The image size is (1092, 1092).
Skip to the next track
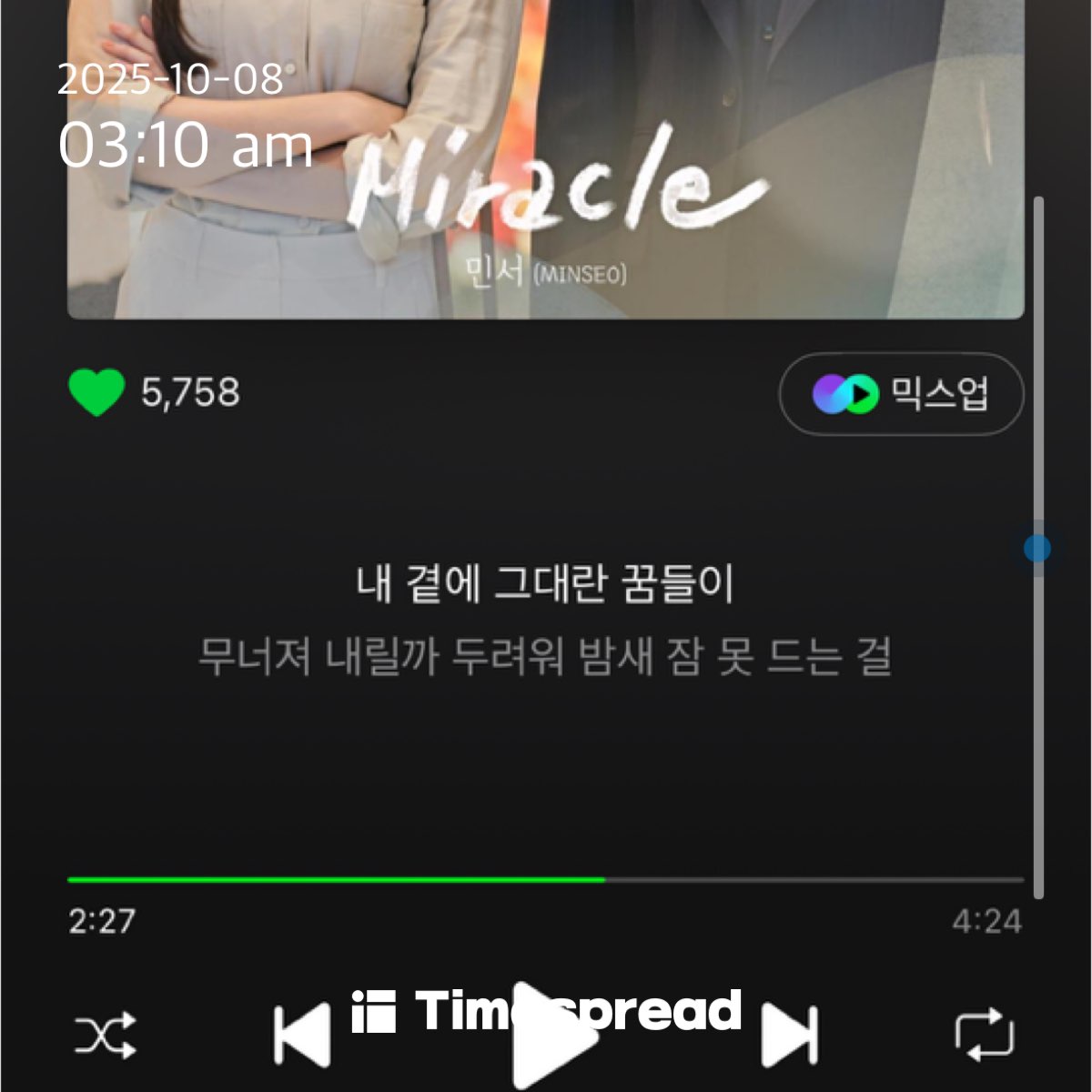tap(789, 1036)
